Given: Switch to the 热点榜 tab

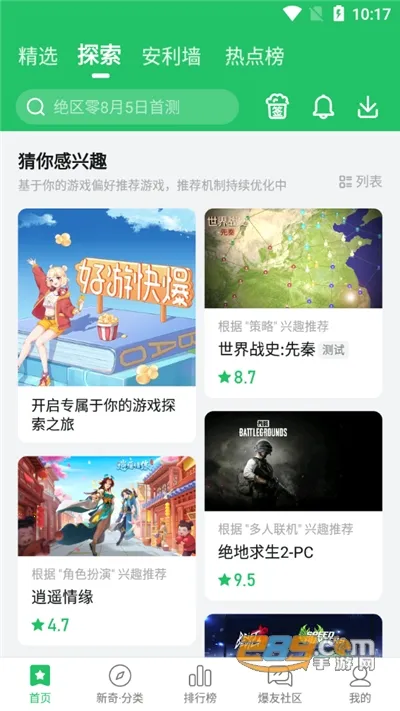Looking at the screenshot, I should [255, 57].
